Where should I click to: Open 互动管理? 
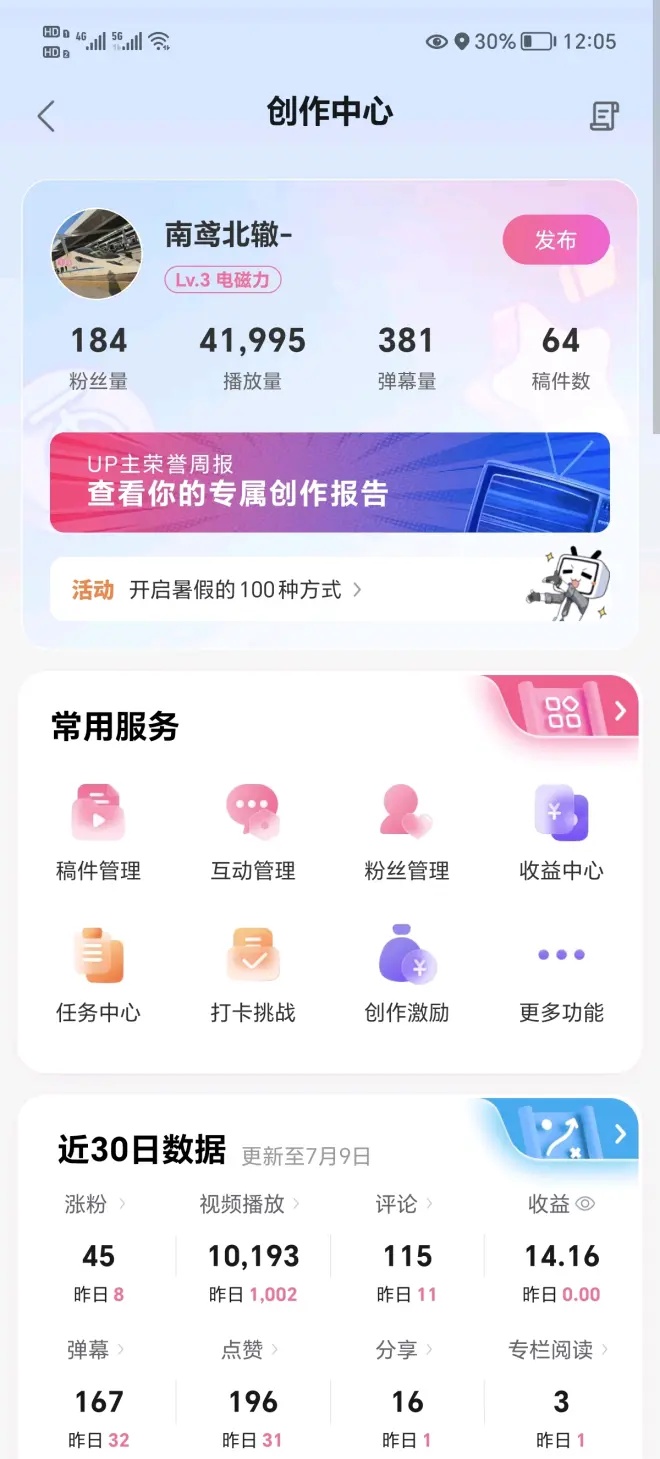(253, 832)
